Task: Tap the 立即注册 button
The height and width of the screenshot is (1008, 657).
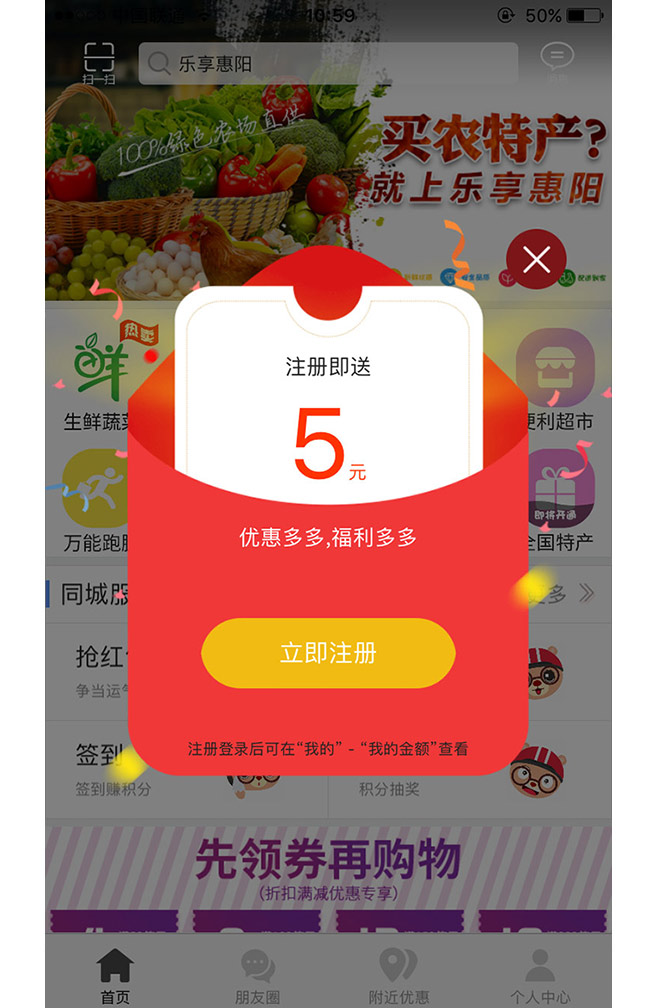Action: 328,653
